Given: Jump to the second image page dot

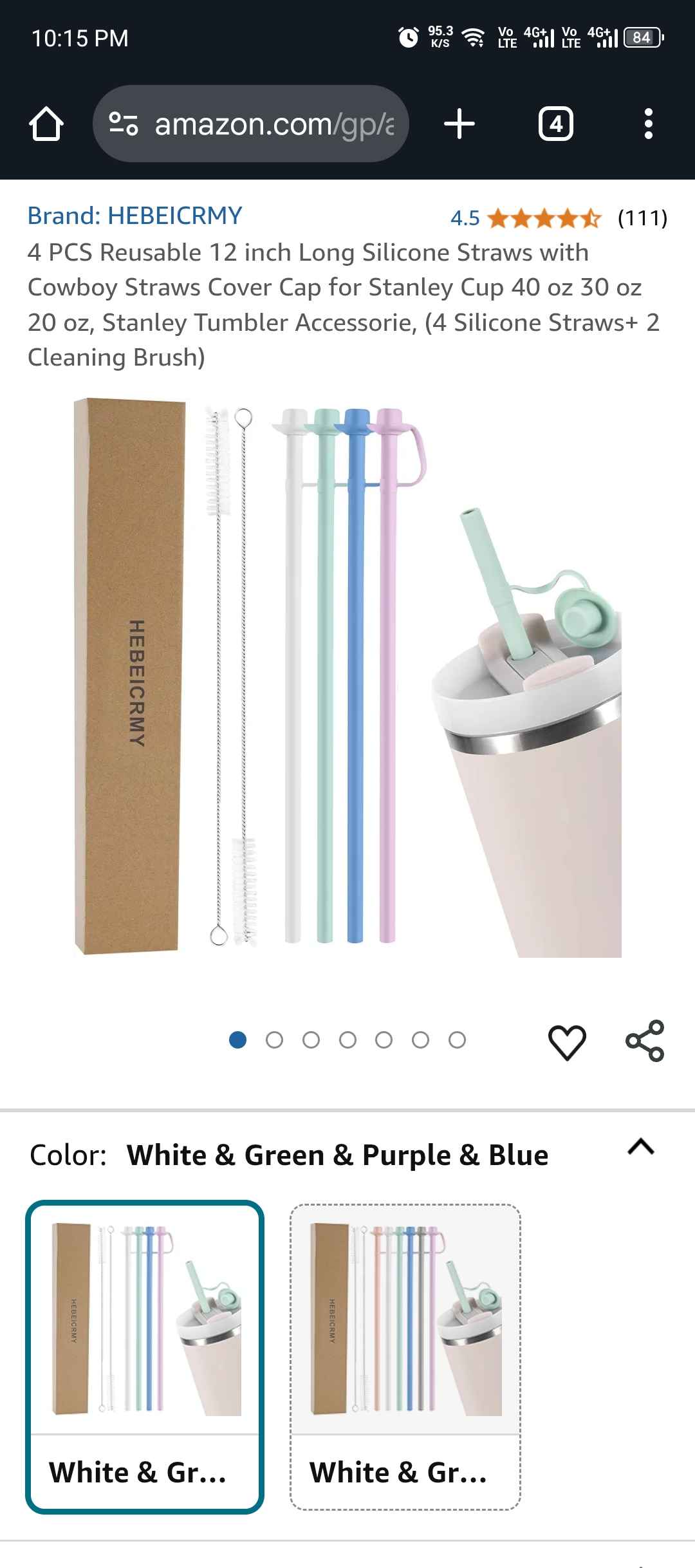Looking at the screenshot, I should coord(274,1040).
